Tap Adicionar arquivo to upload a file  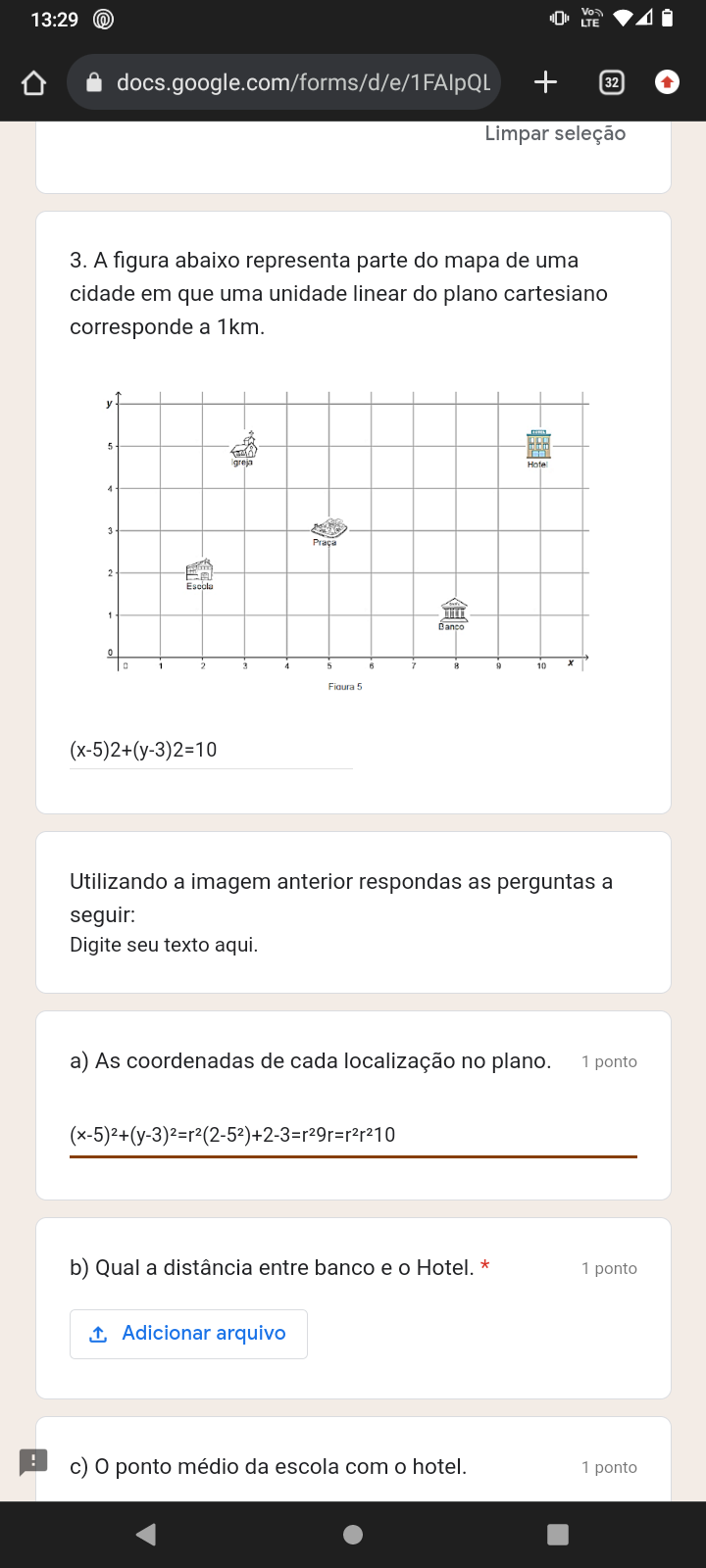pos(188,1334)
